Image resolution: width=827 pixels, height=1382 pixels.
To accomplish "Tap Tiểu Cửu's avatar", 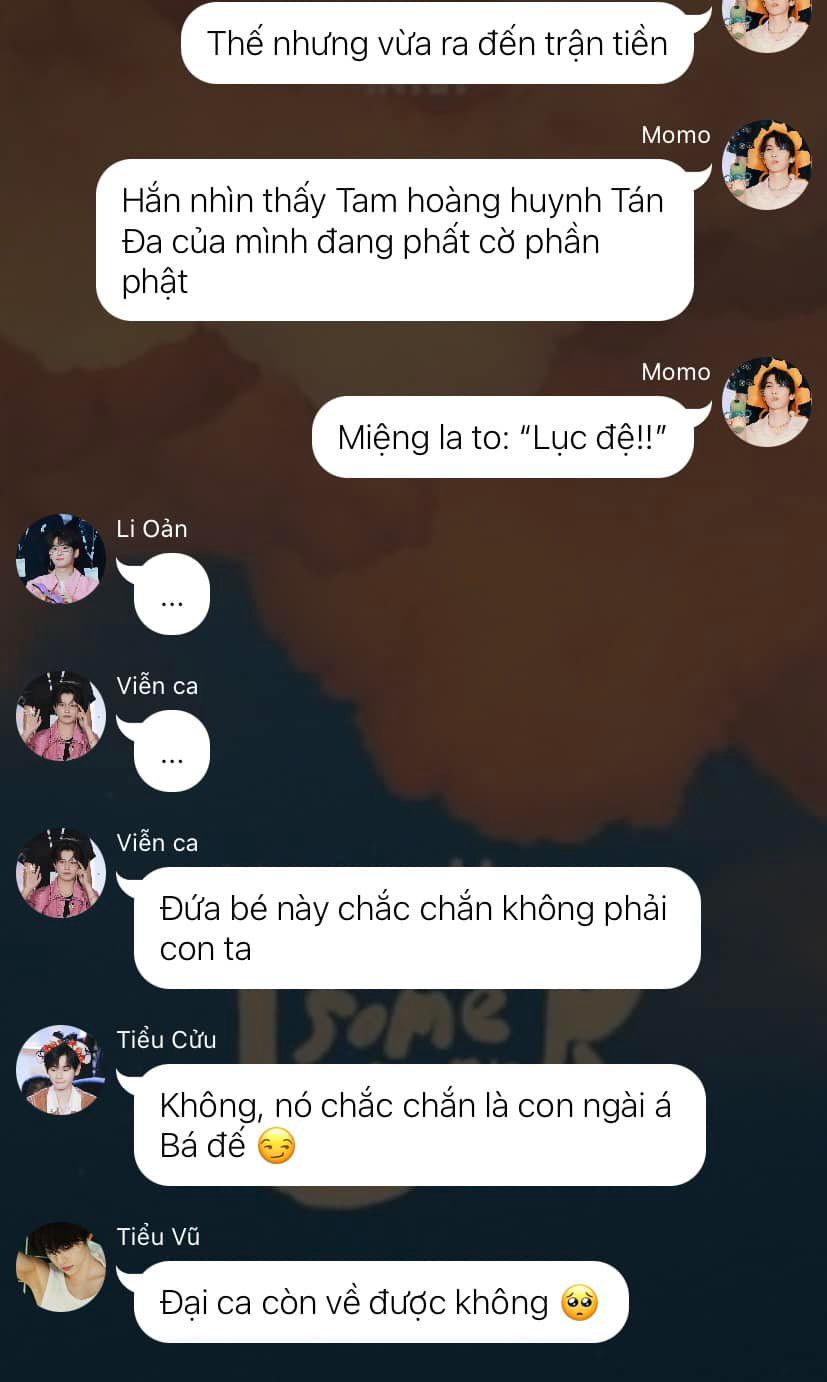I will coord(61,1069).
